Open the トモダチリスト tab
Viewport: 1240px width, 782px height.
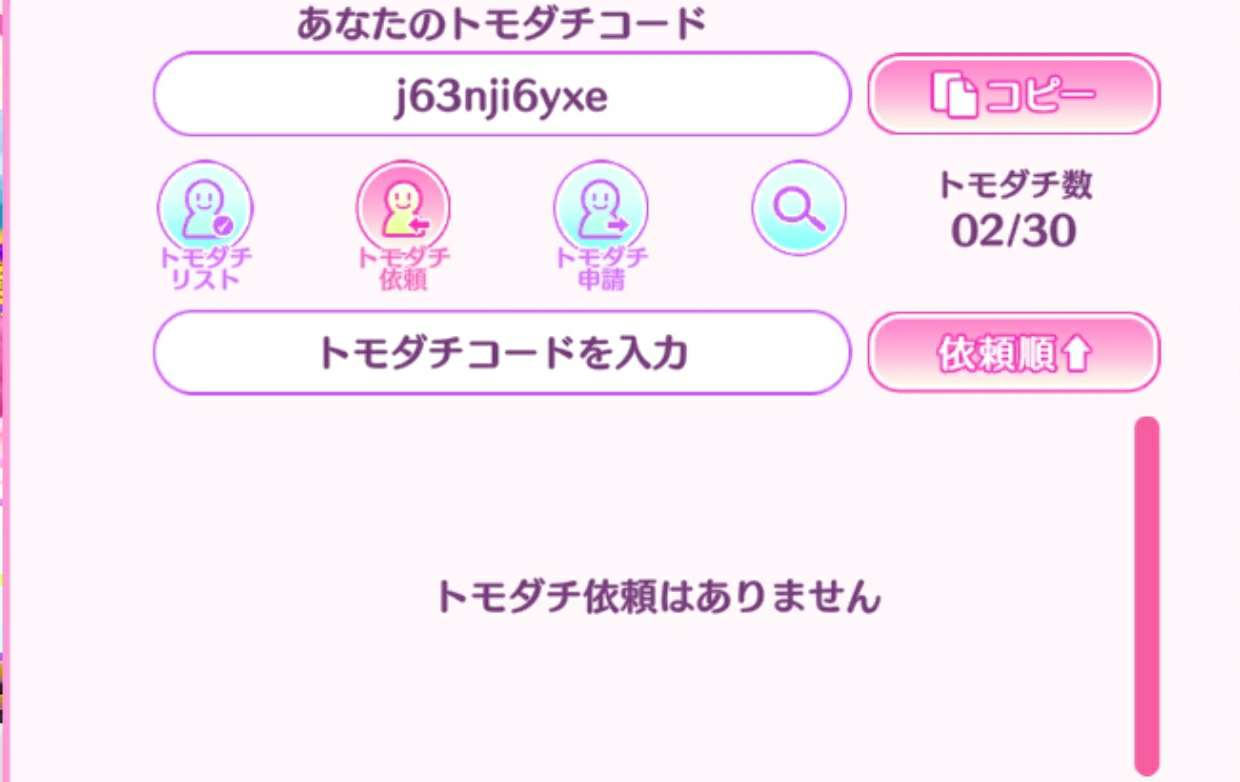(x=205, y=209)
